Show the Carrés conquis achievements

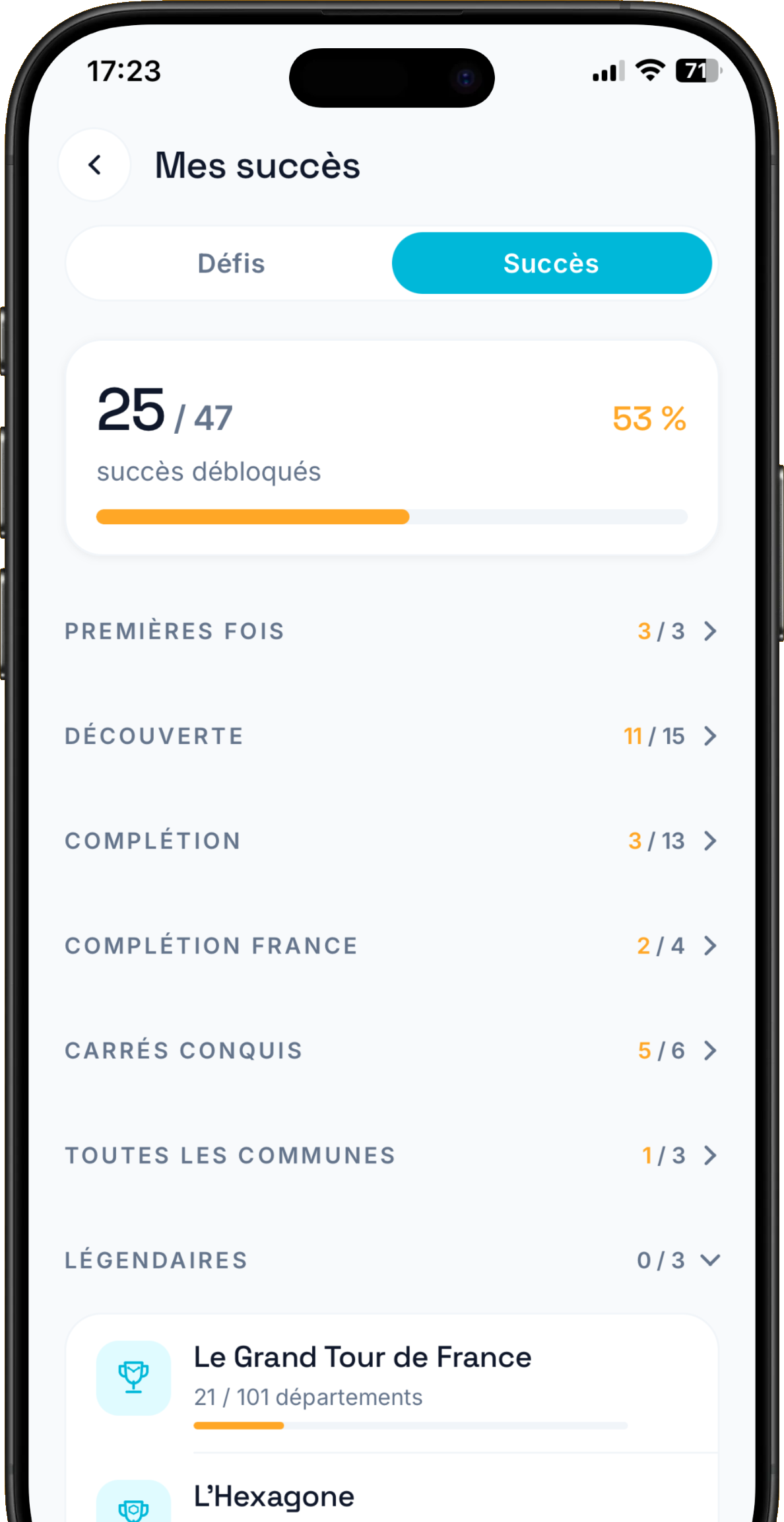pyautogui.click(x=391, y=1051)
